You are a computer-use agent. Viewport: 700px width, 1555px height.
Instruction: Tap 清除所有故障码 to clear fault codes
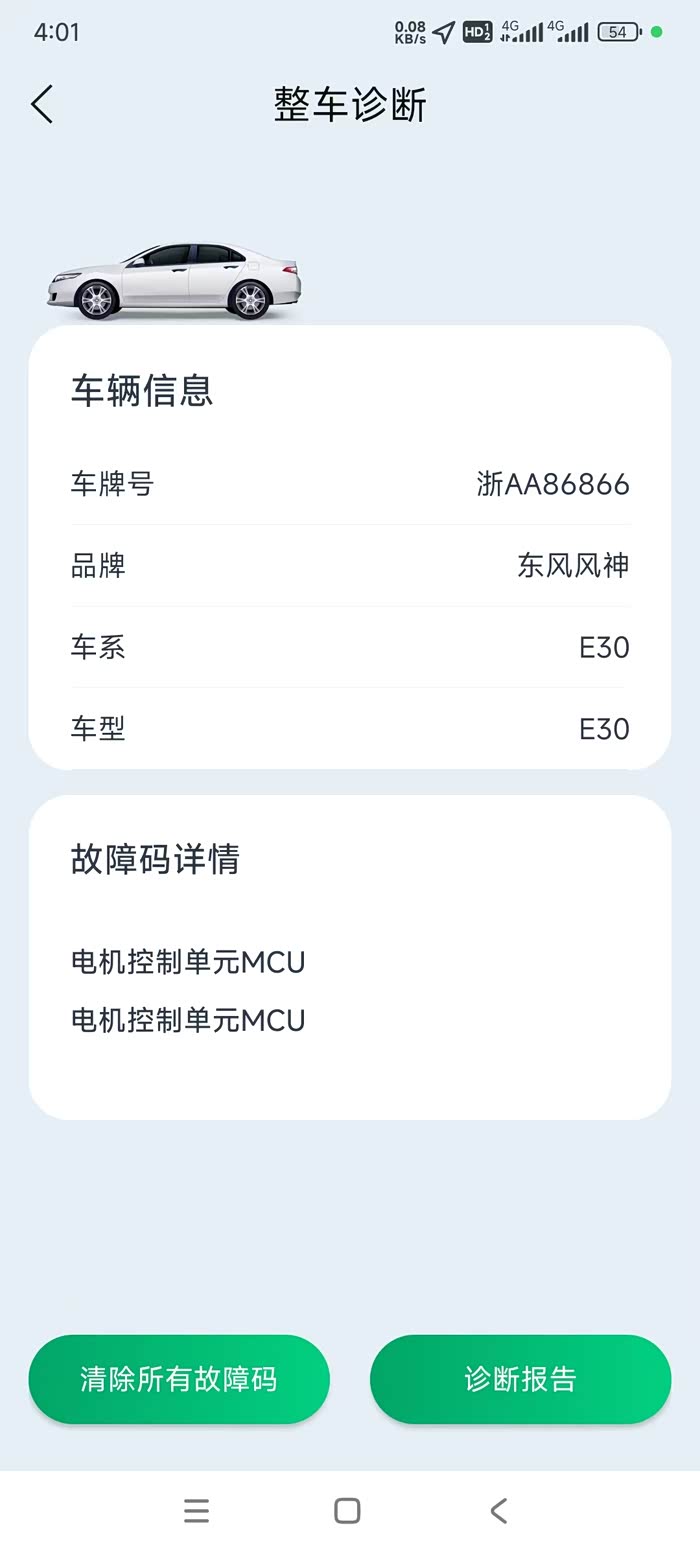[x=179, y=1379]
